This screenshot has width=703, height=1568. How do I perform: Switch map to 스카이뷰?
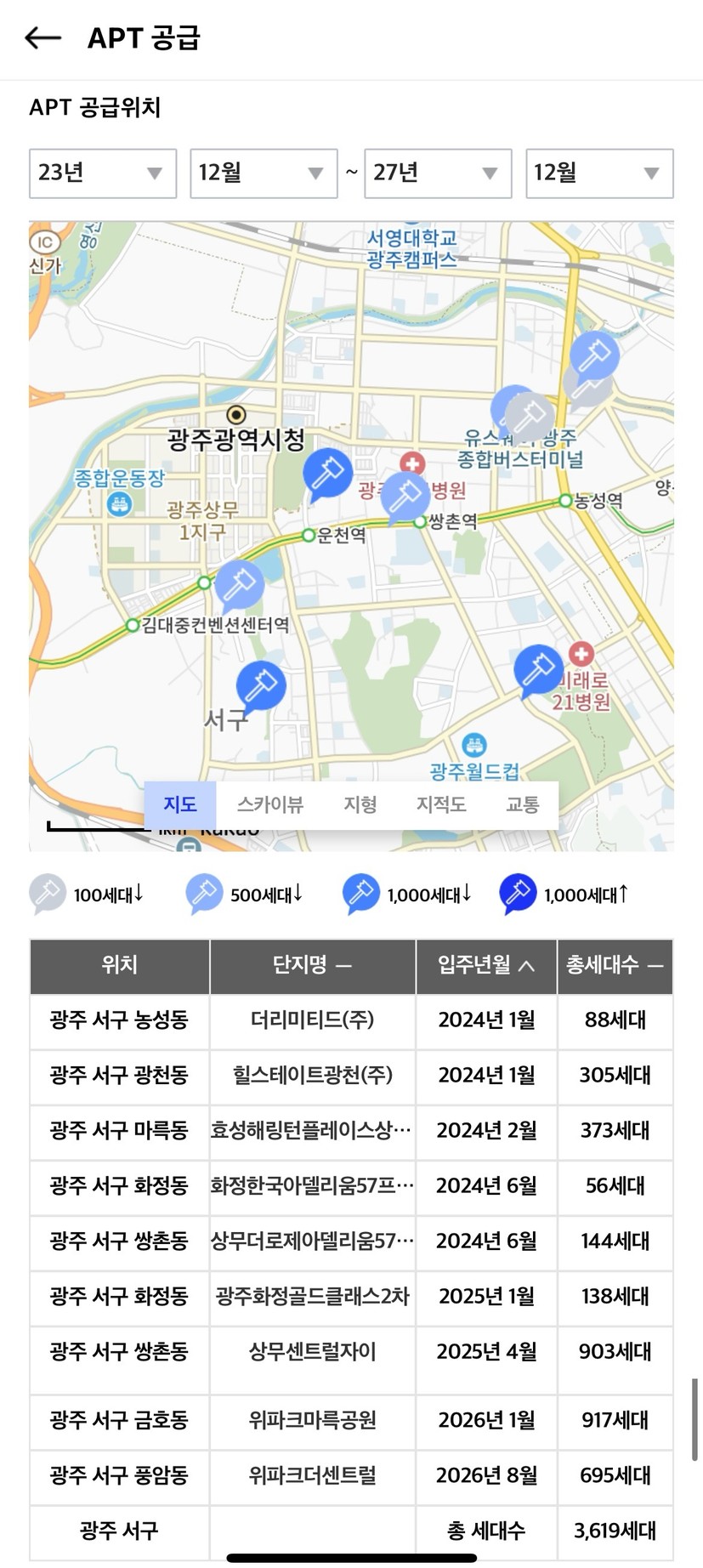pyautogui.click(x=269, y=804)
